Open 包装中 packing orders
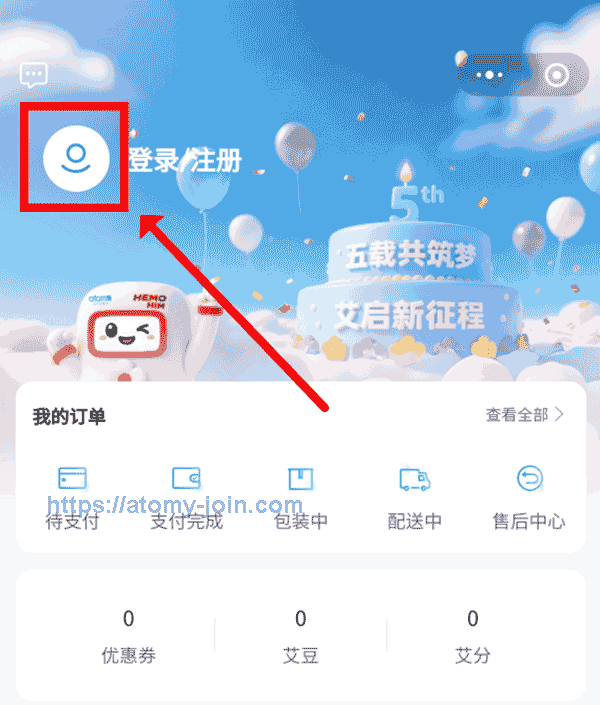Viewport: 600px width, 705px height. tap(301, 497)
